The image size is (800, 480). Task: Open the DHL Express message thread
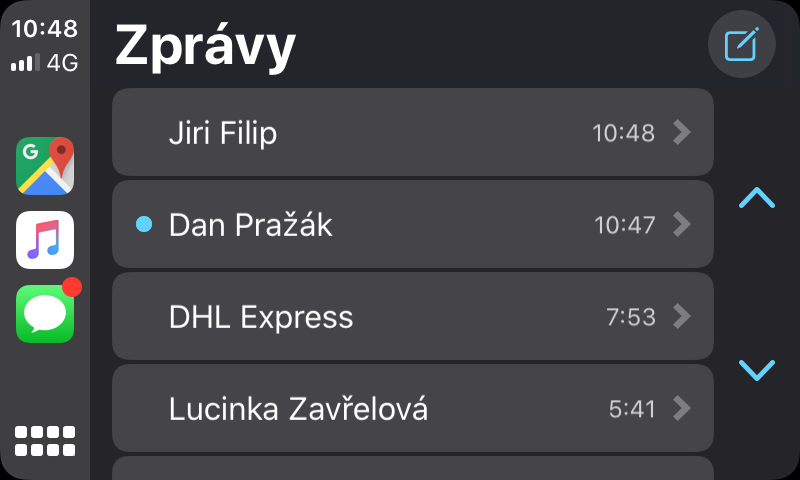point(412,317)
